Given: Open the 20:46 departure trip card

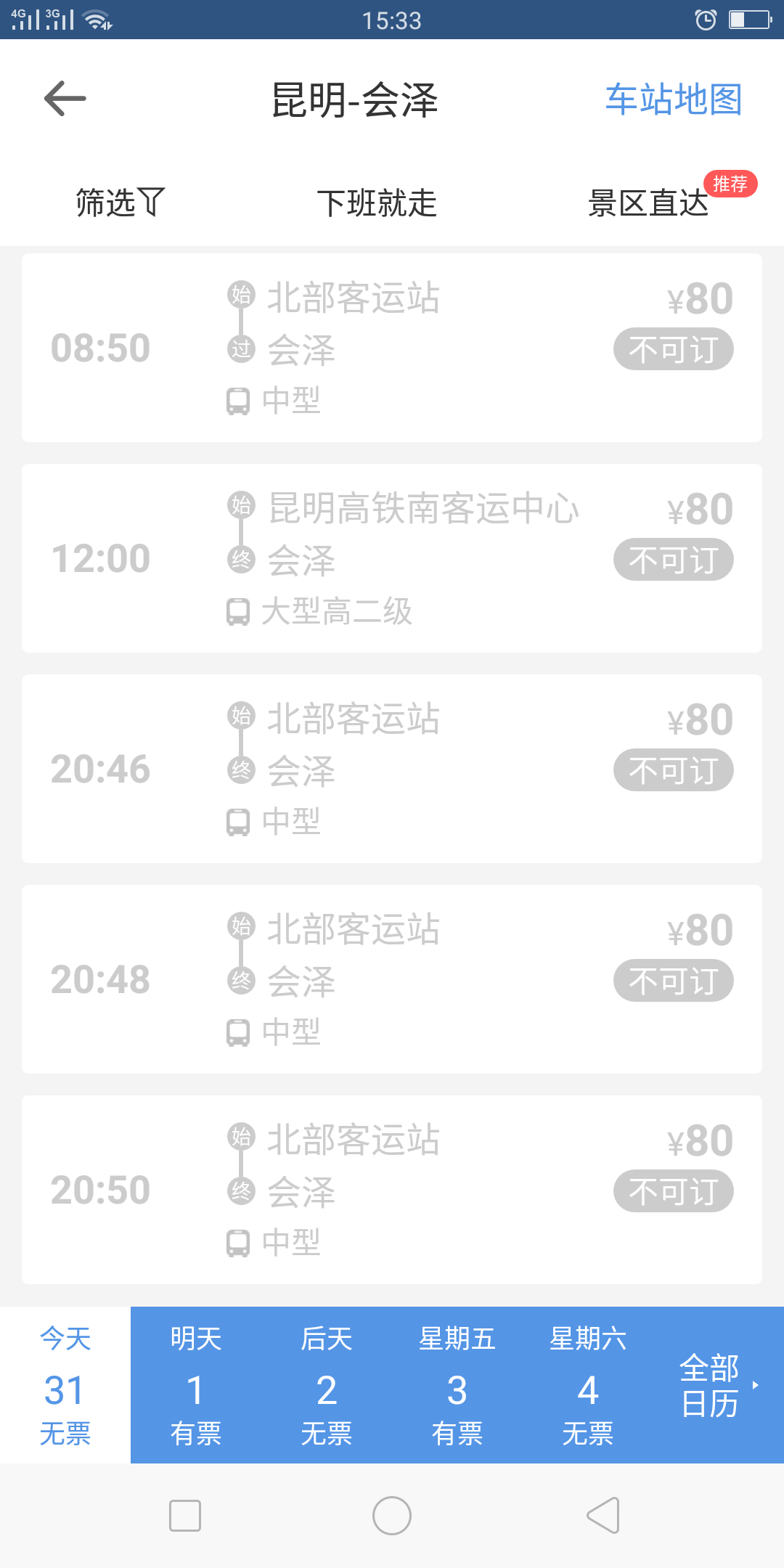Looking at the screenshot, I should pos(392,769).
